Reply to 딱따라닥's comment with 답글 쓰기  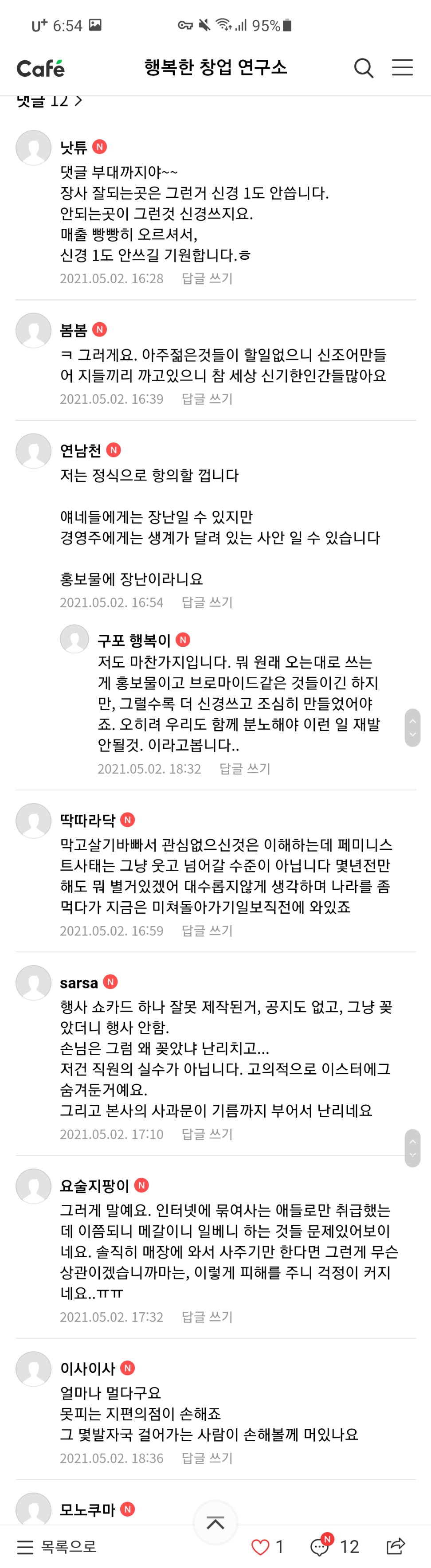[207, 930]
